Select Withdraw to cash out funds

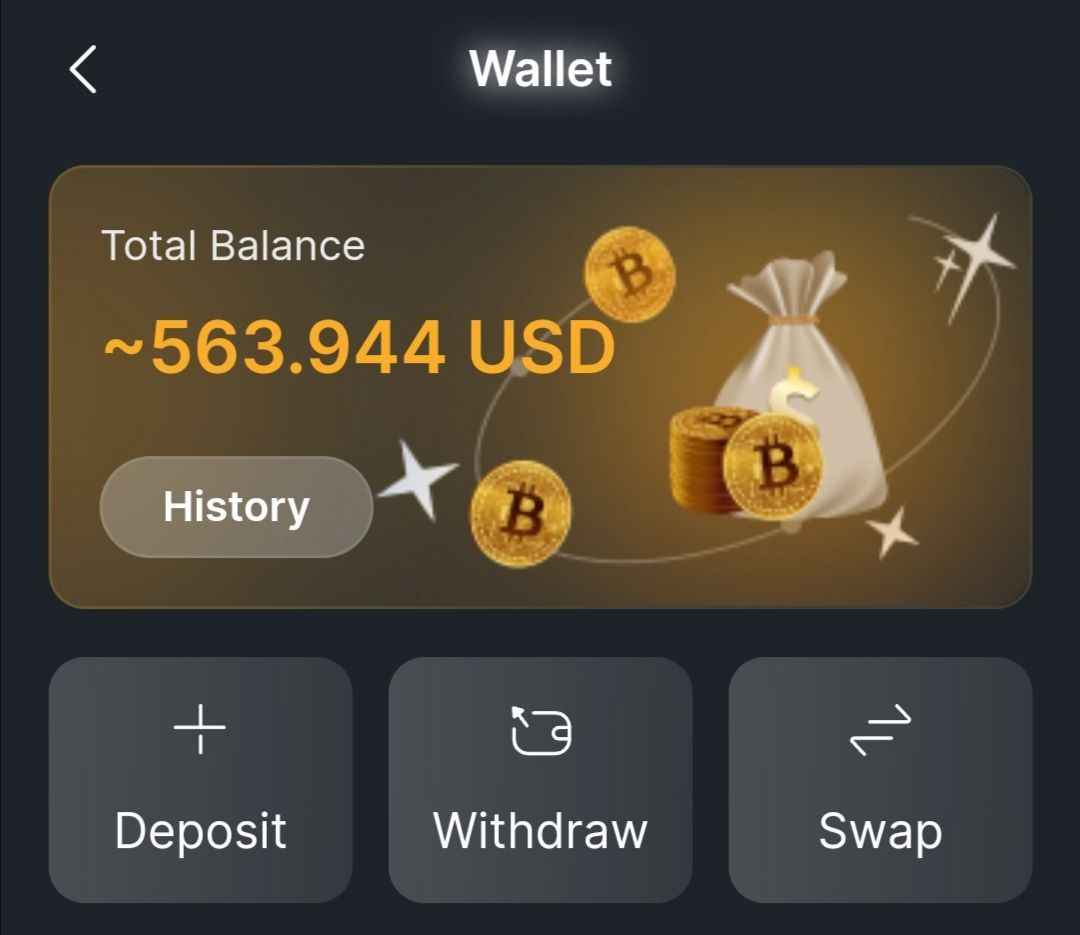pyautogui.click(x=540, y=780)
